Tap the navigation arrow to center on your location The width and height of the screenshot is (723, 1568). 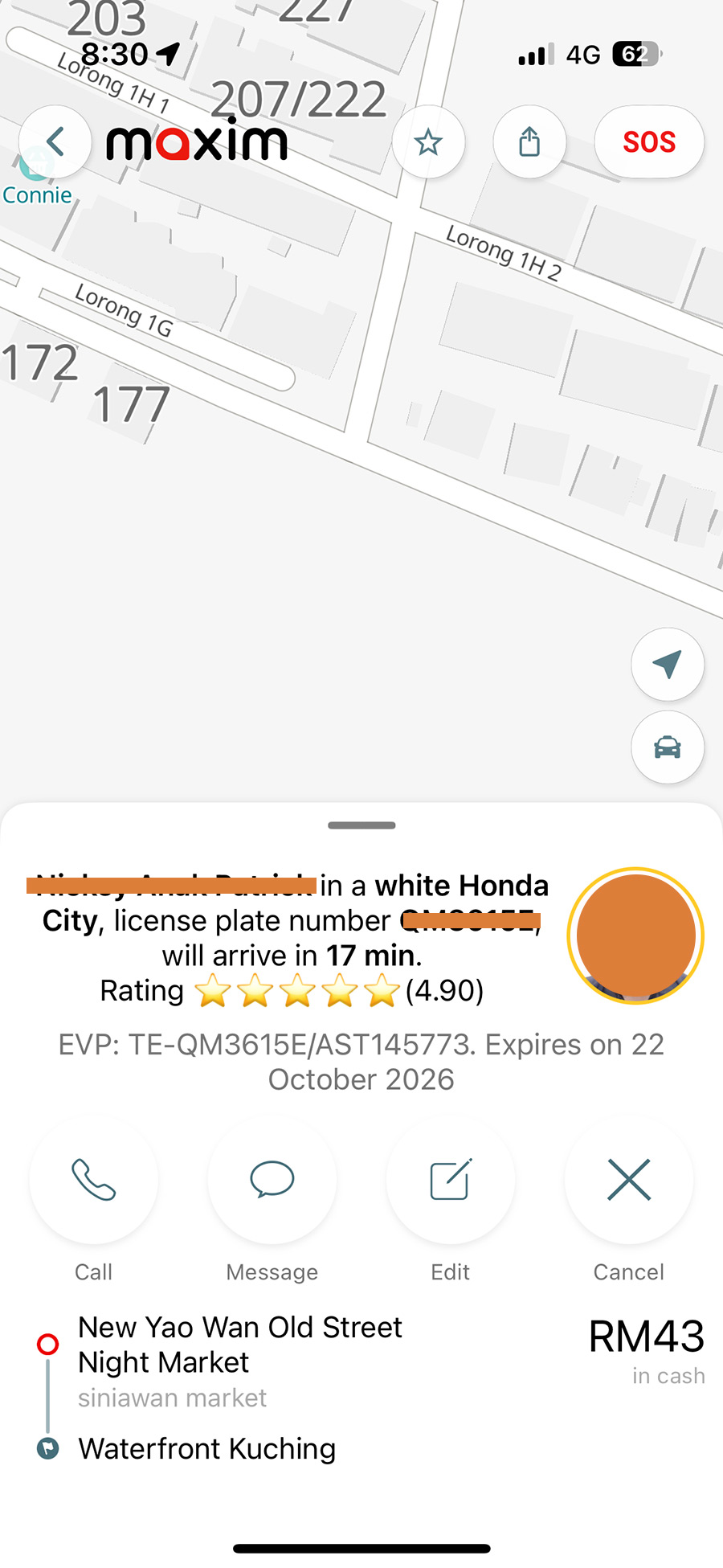[x=668, y=665]
